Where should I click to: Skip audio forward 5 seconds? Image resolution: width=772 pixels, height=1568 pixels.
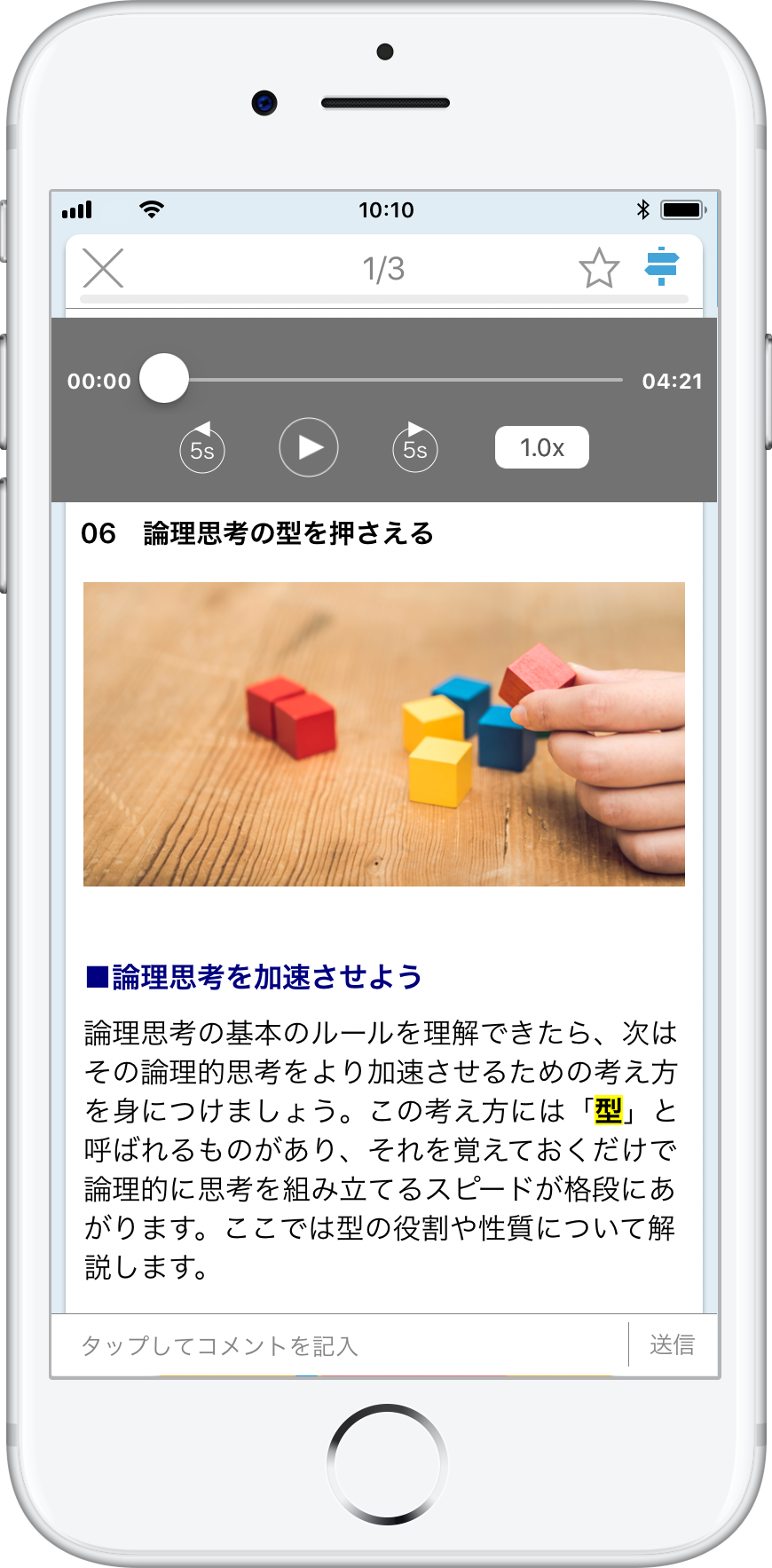(x=414, y=448)
